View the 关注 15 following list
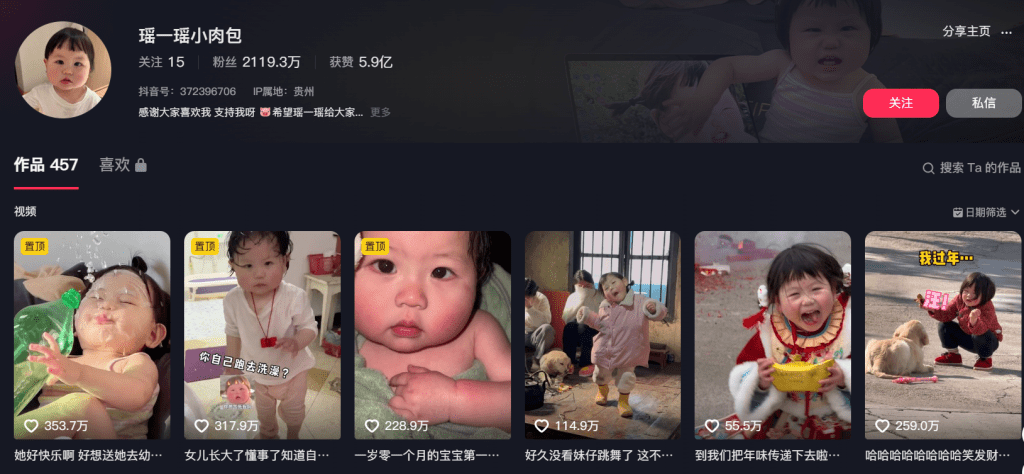1024x474 pixels. pos(161,62)
